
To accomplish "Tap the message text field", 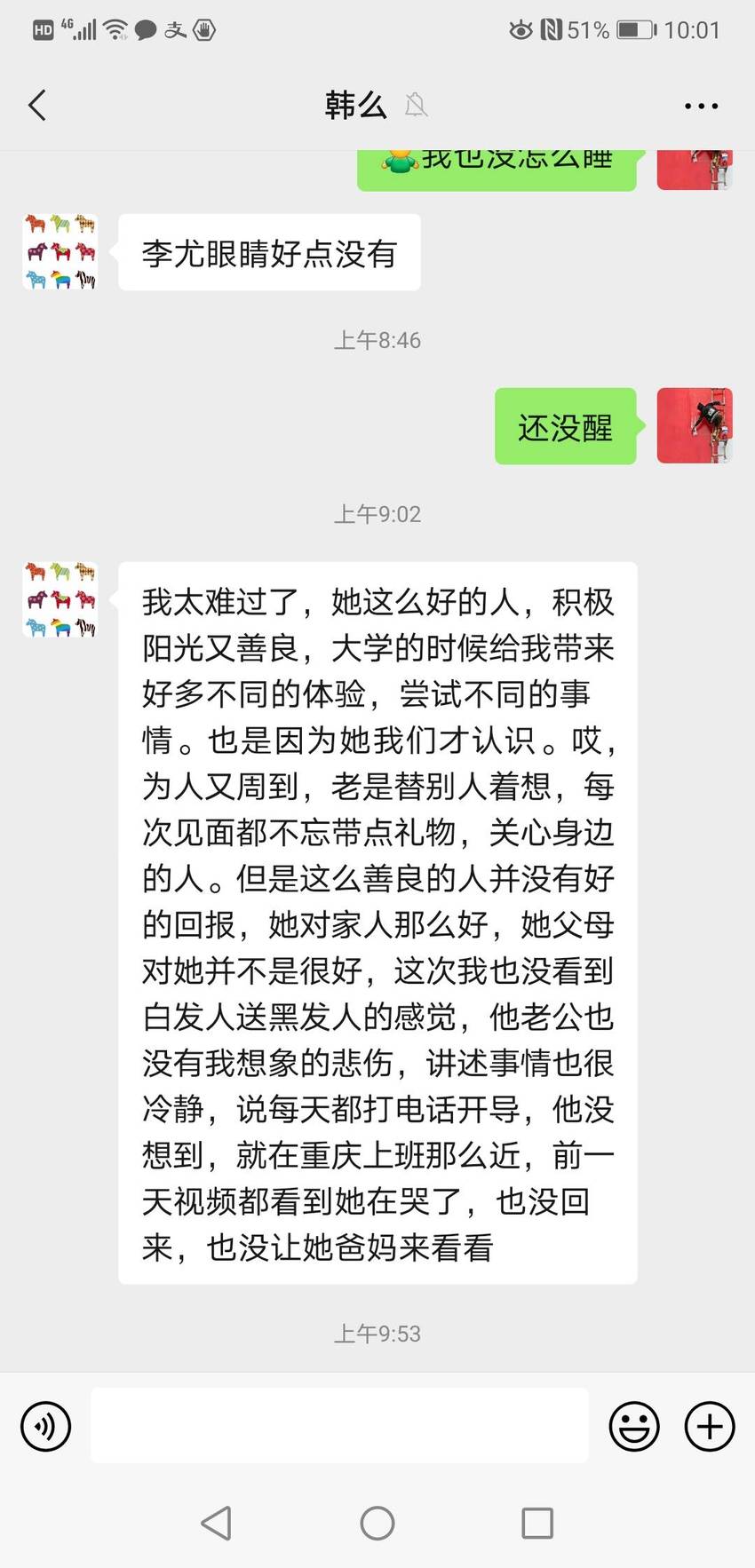I will 339,1425.
